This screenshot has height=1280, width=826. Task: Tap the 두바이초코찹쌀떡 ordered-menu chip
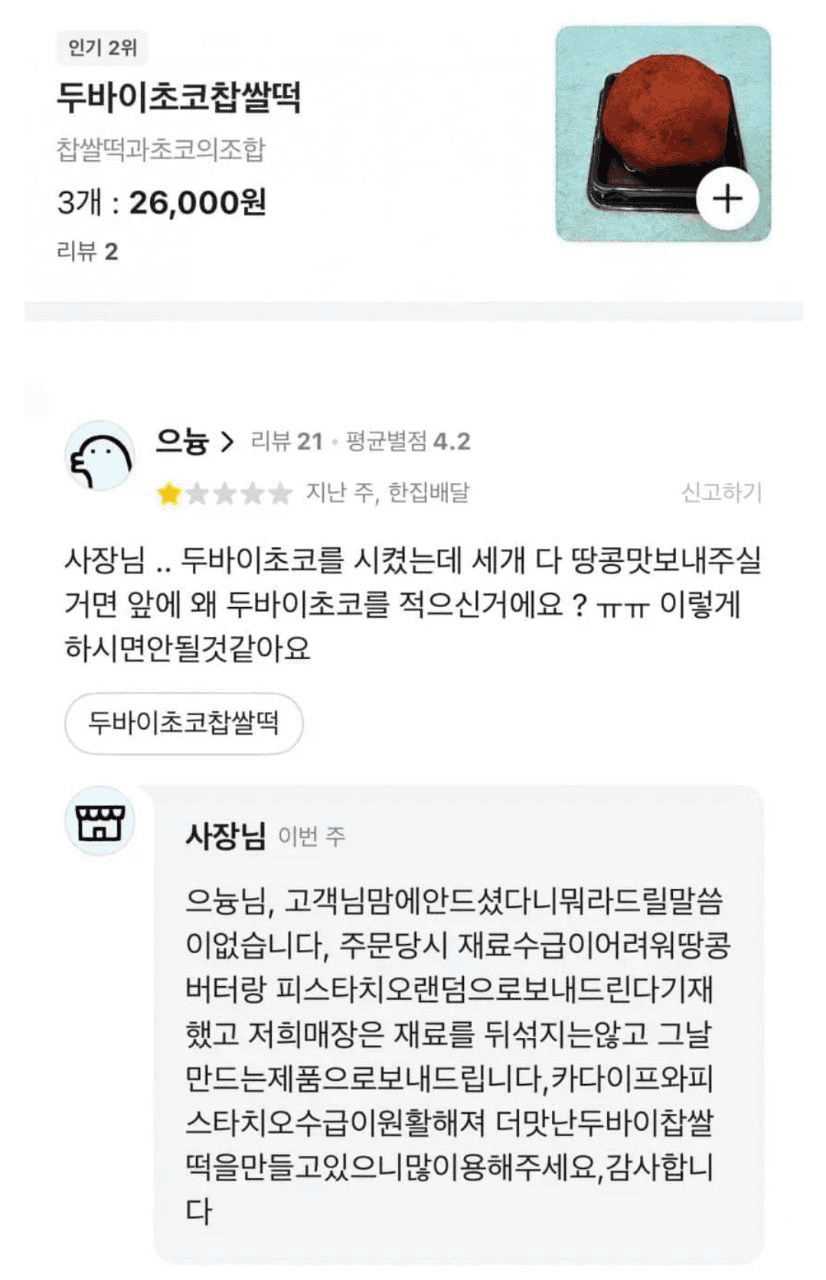click(183, 723)
